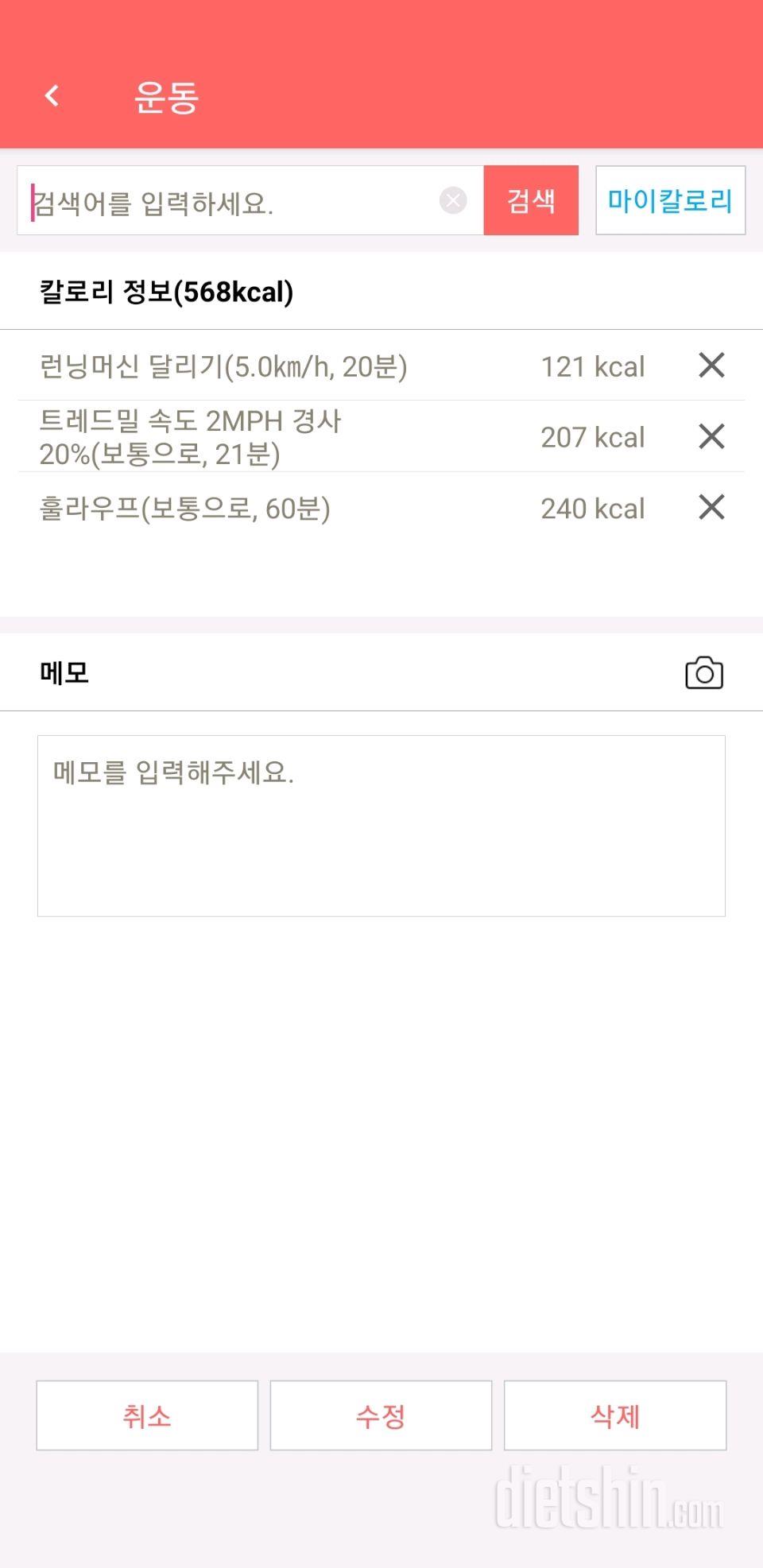Delete the 트레드밀 속도 2MPH 207 kcal entry
763x1568 pixels.
[711, 436]
